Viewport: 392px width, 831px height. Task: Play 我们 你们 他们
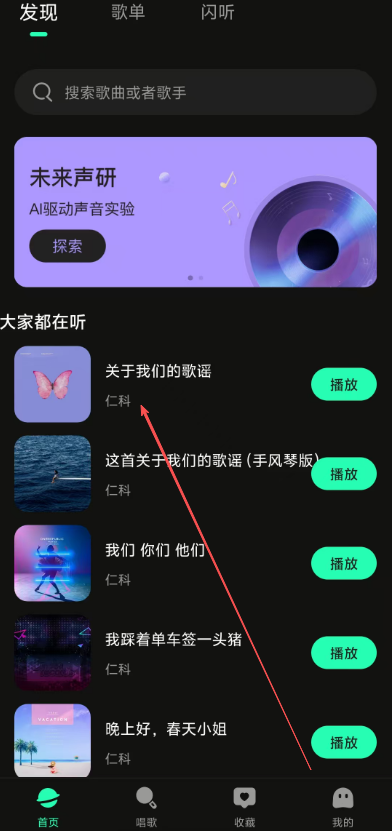[344, 563]
